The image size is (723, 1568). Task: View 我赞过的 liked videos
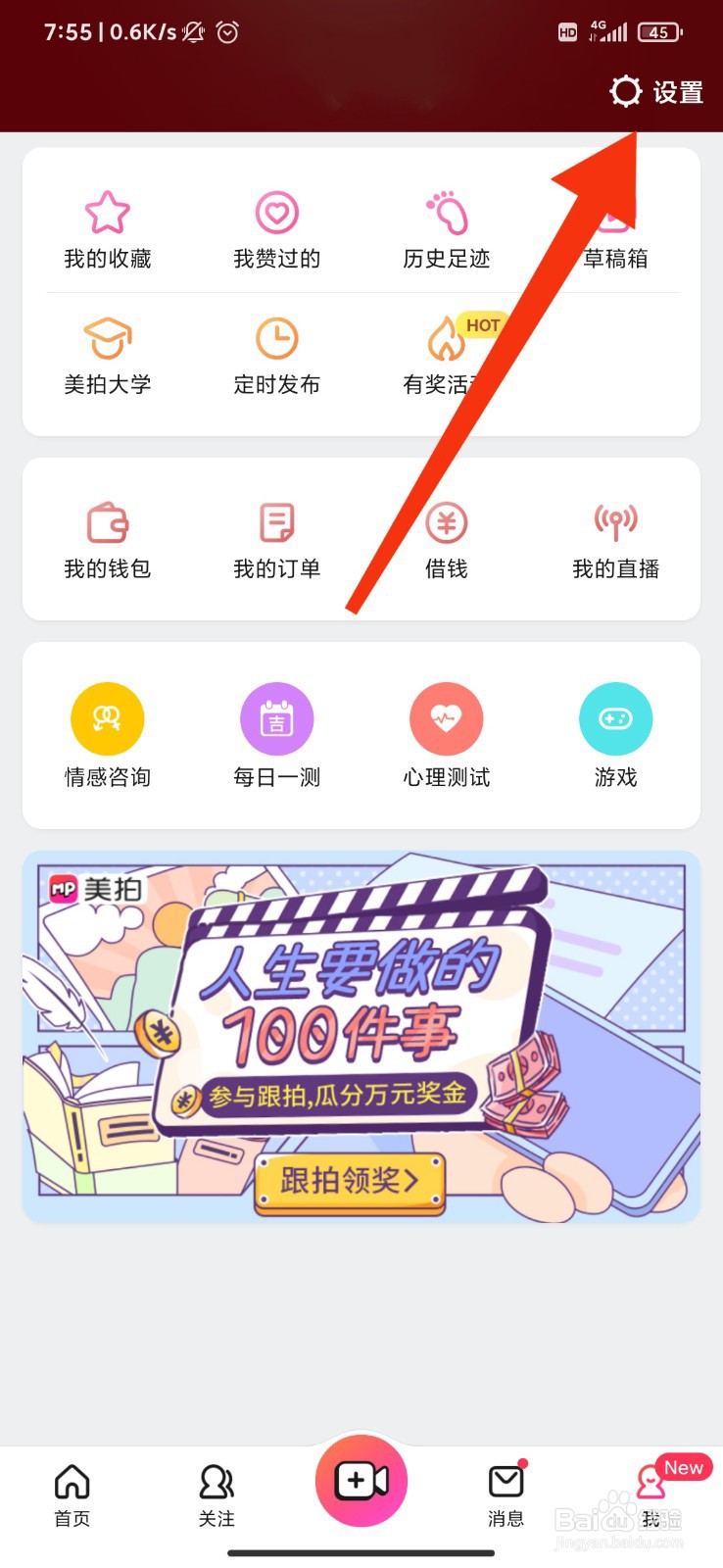click(277, 227)
